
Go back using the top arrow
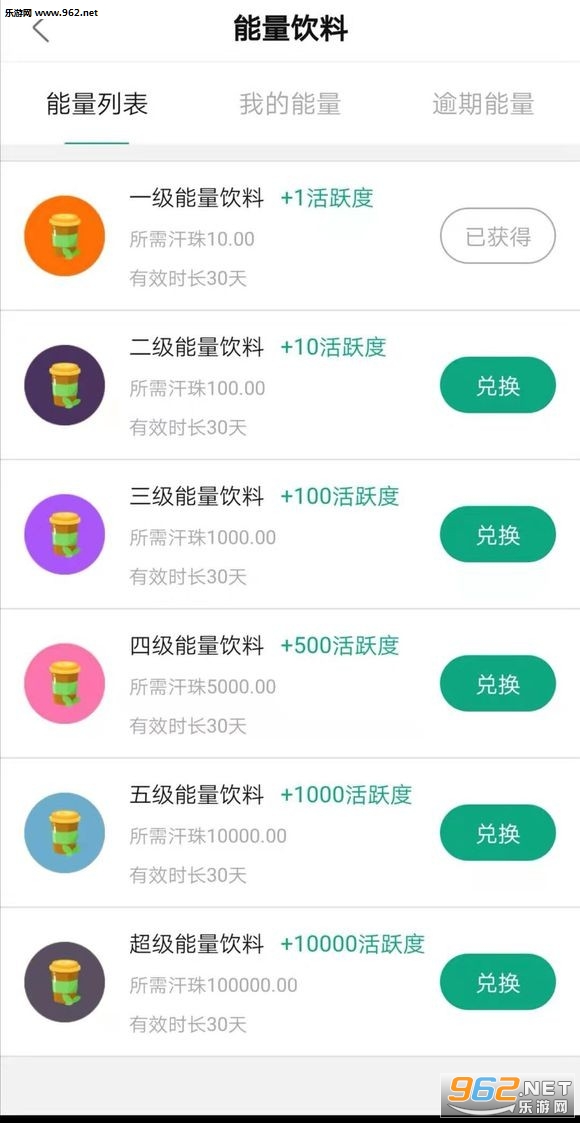[x=41, y=30]
